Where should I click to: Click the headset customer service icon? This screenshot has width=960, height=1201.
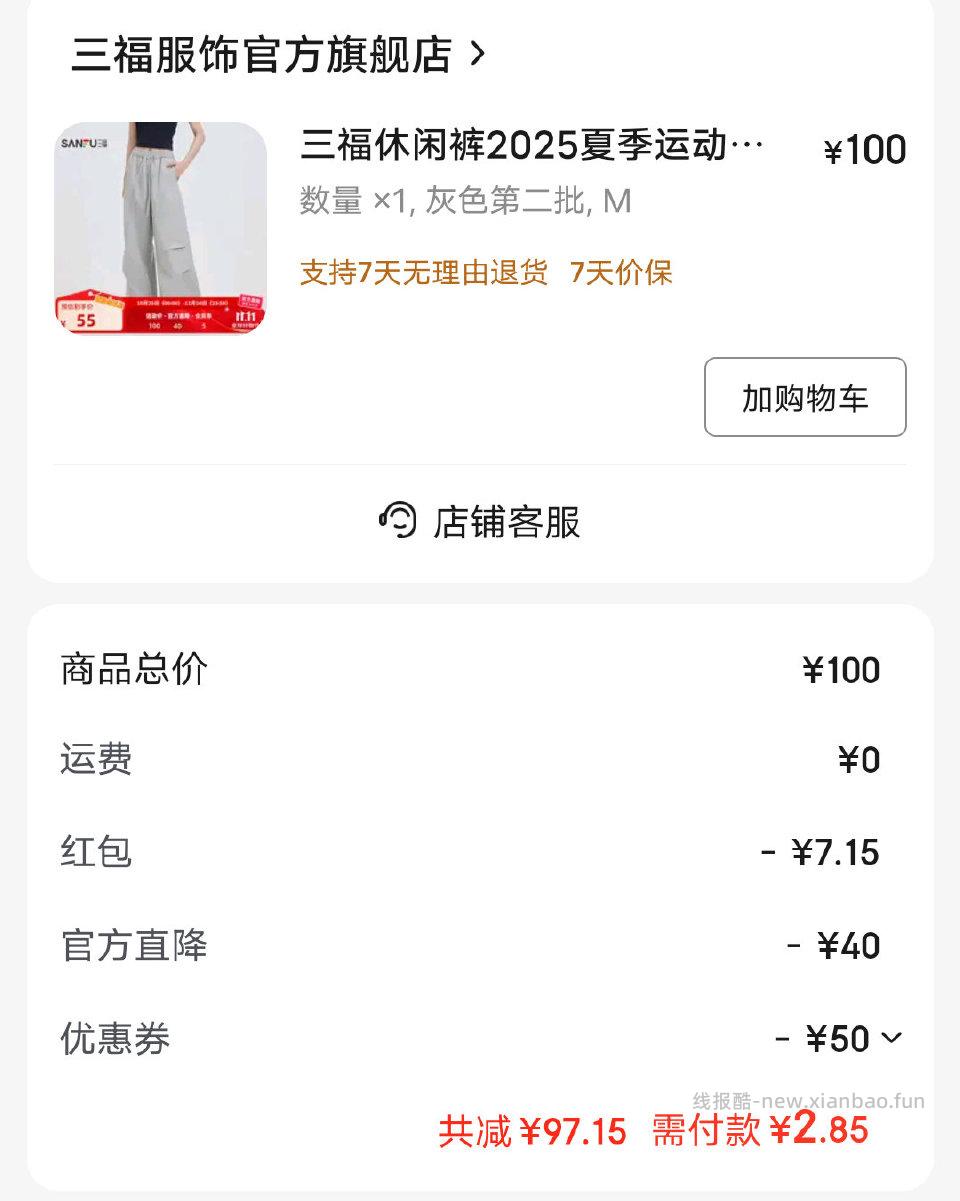tap(398, 521)
